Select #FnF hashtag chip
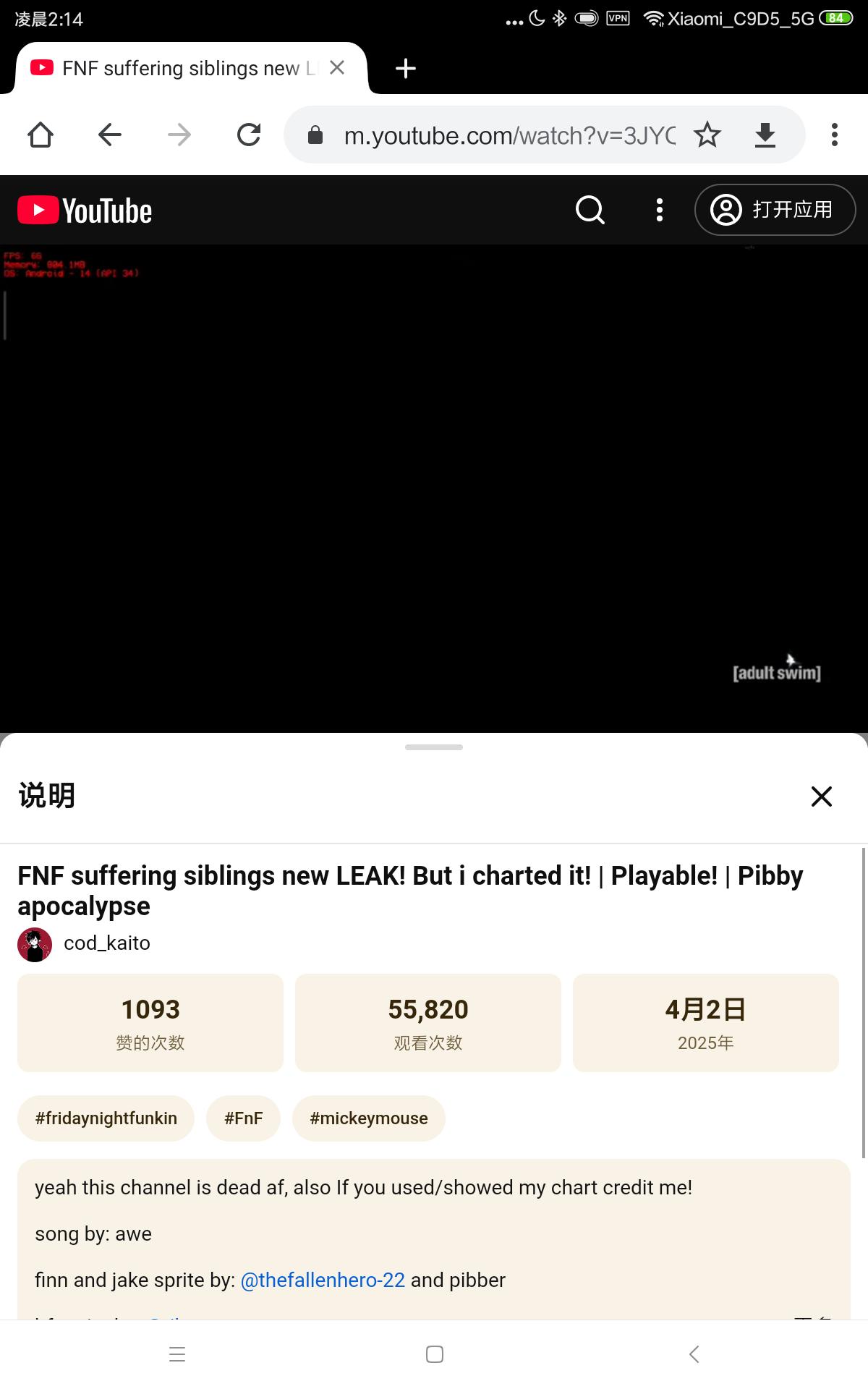Image resolution: width=868 pixels, height=1389 pixels. [243, 1118]
